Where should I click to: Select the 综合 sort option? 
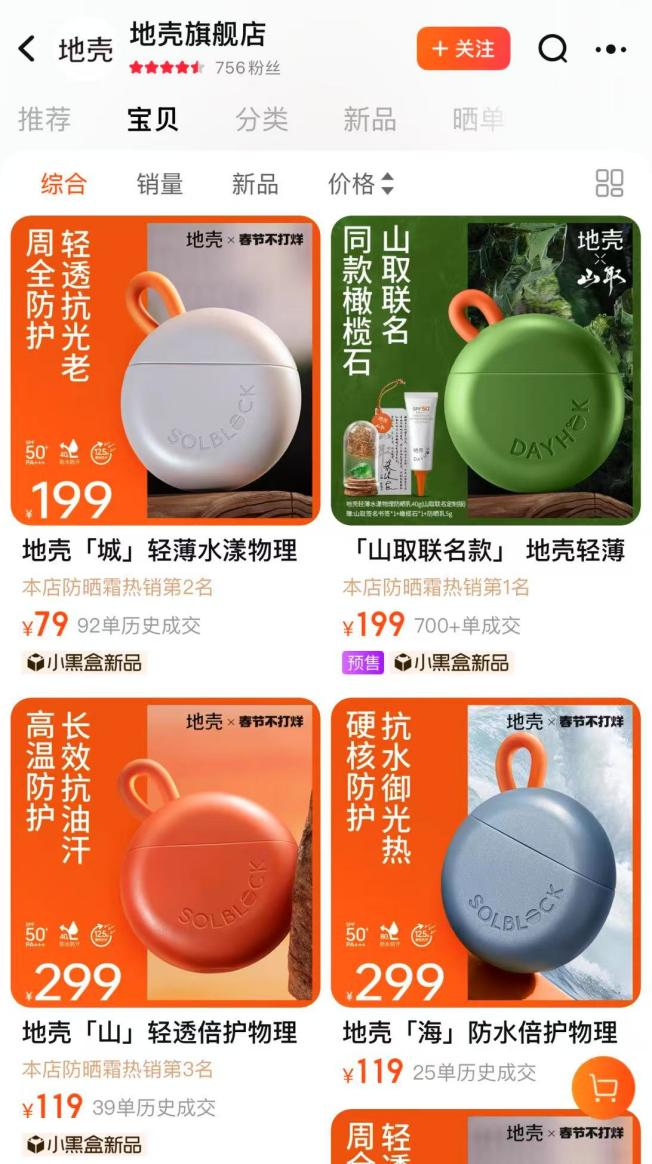click(x=64, y=184)
